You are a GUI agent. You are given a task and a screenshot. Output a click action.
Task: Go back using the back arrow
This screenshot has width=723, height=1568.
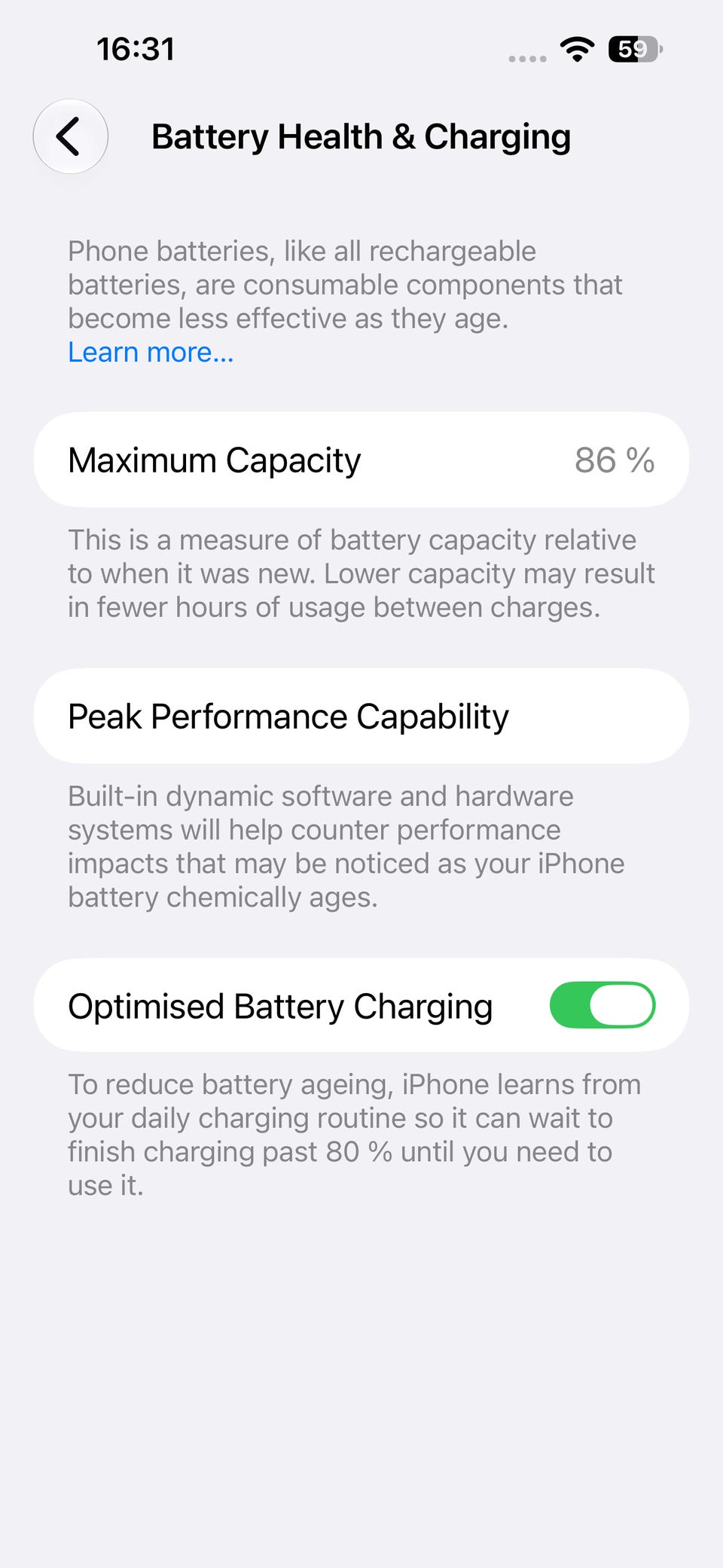70,136
